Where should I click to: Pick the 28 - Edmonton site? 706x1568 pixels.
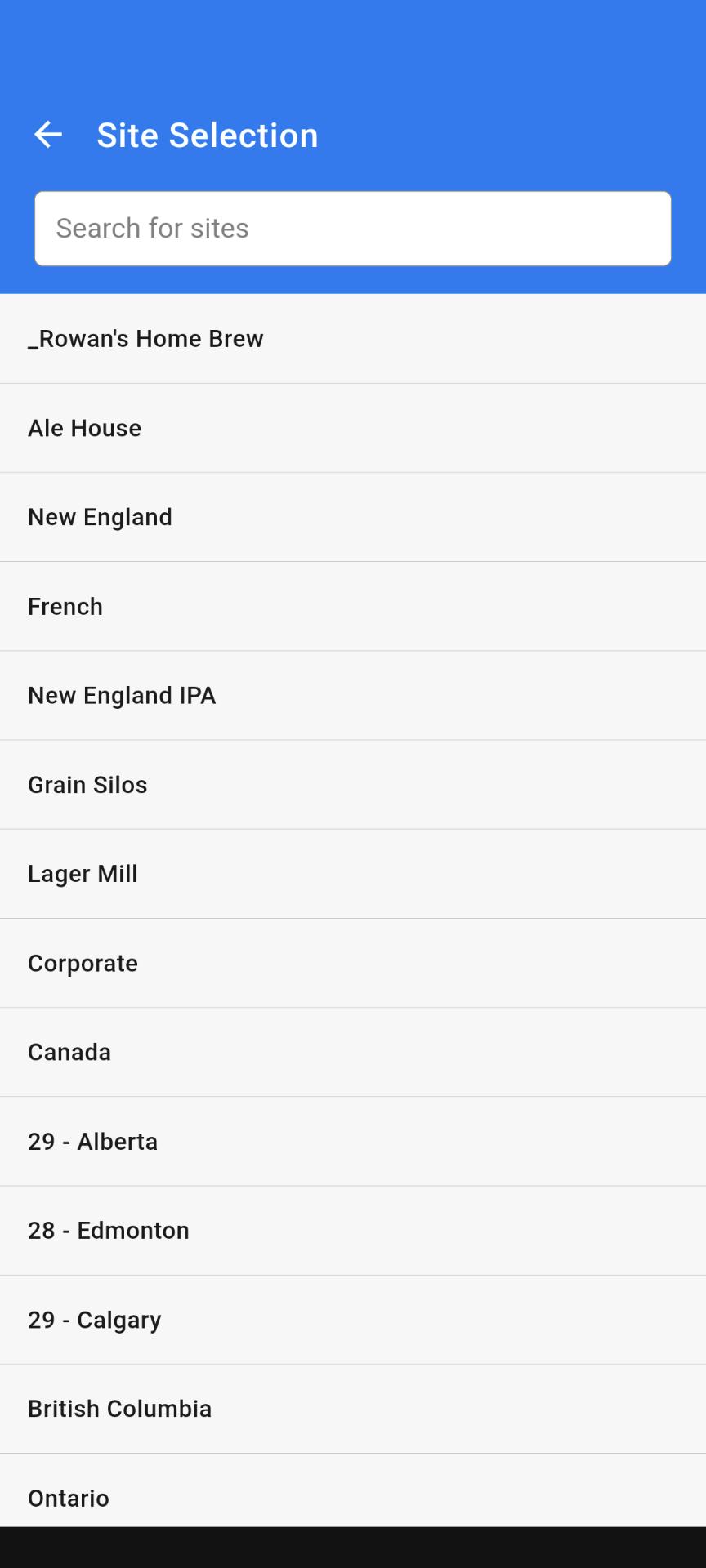pyautogui.click(x=353, y=1231)
